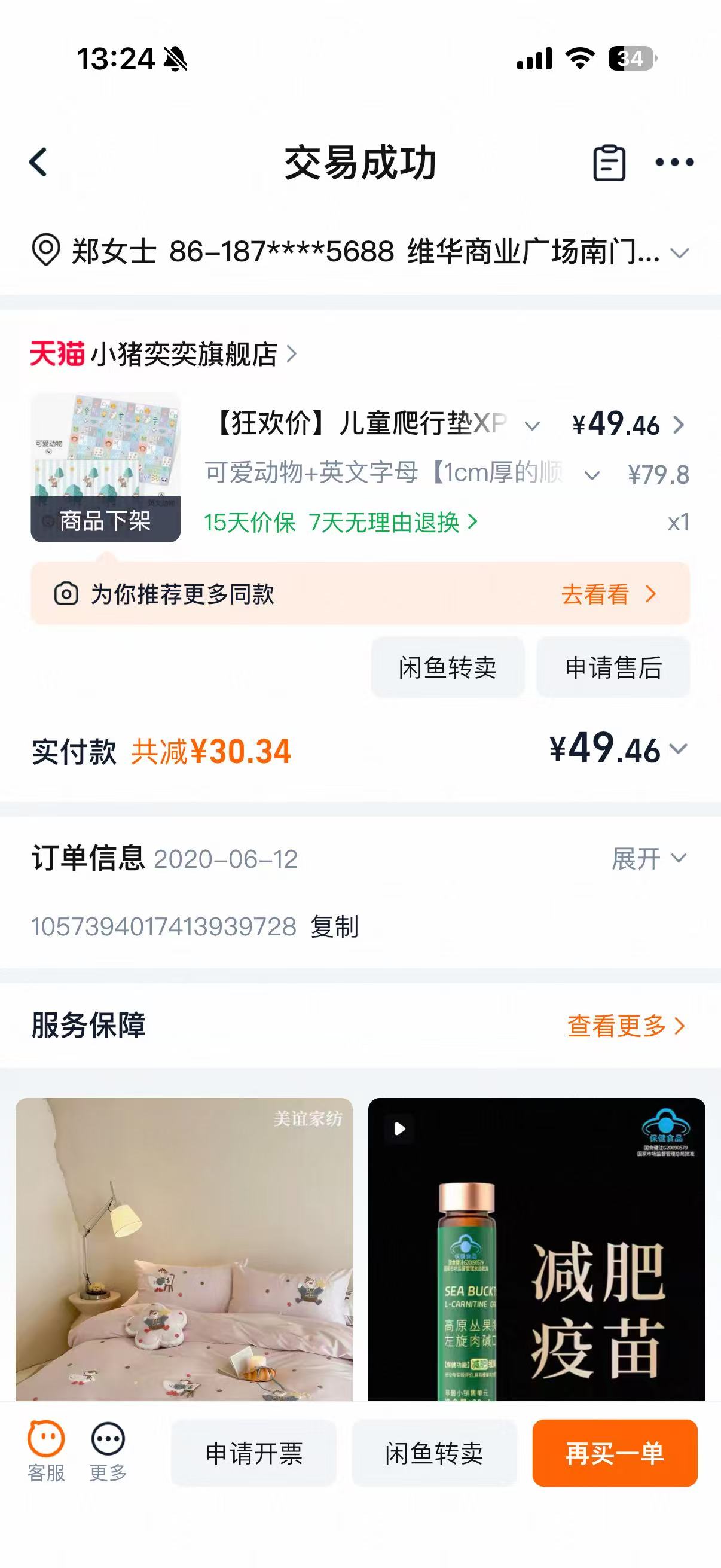Apply for after-sales via 申请售后

point(613,668)
